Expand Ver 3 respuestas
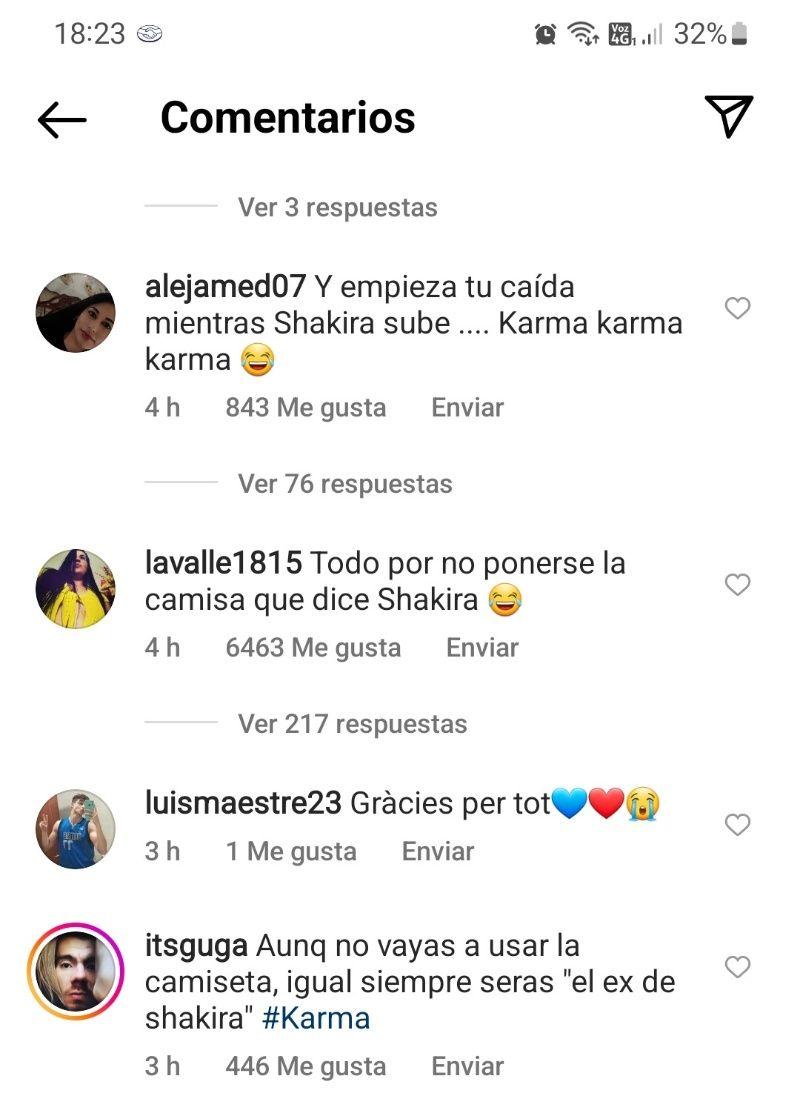Viewport: 800px width, 1096px height. coord(337,208)
